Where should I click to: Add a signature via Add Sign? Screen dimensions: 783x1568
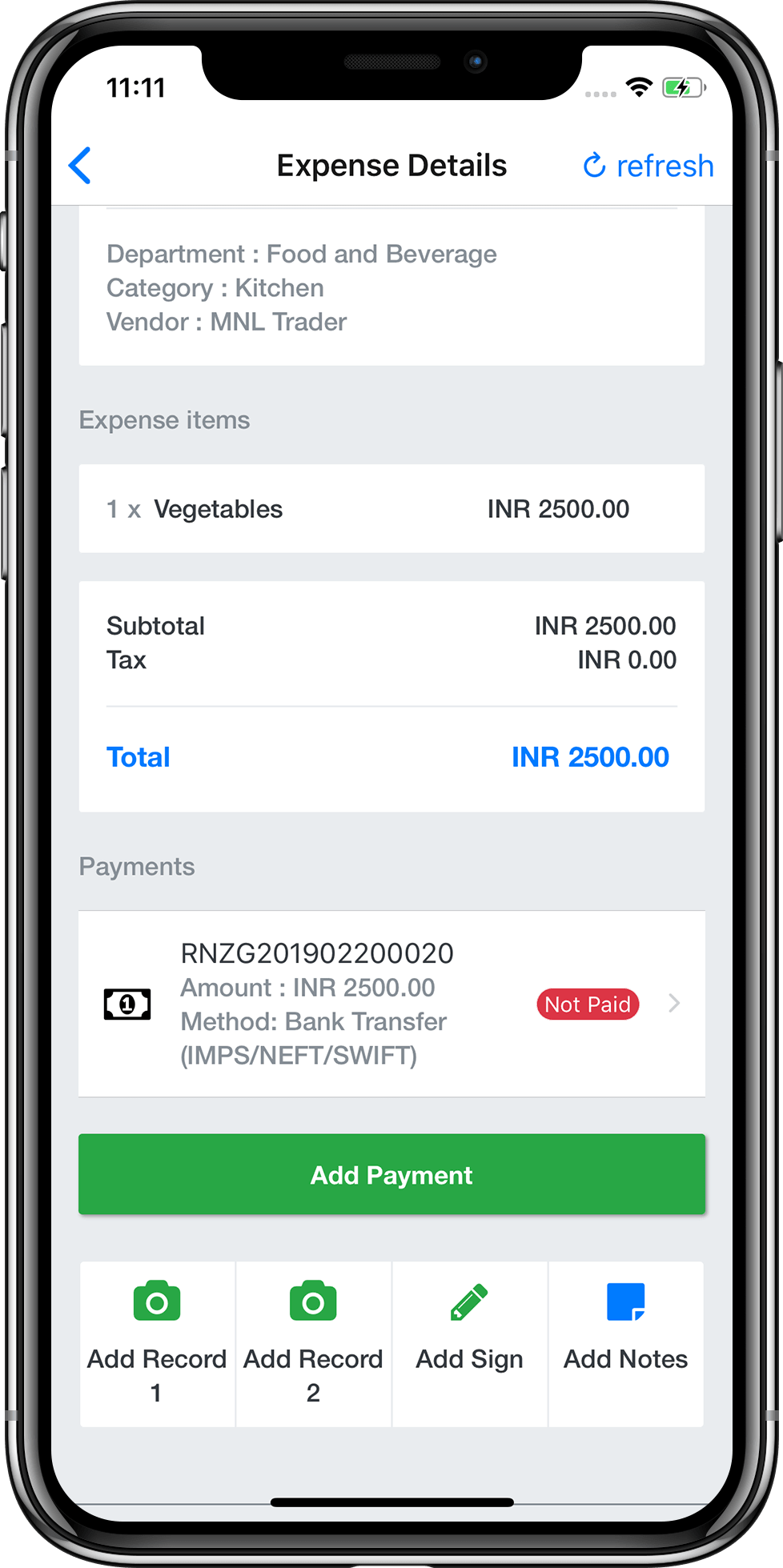[x=469, y=1345]
